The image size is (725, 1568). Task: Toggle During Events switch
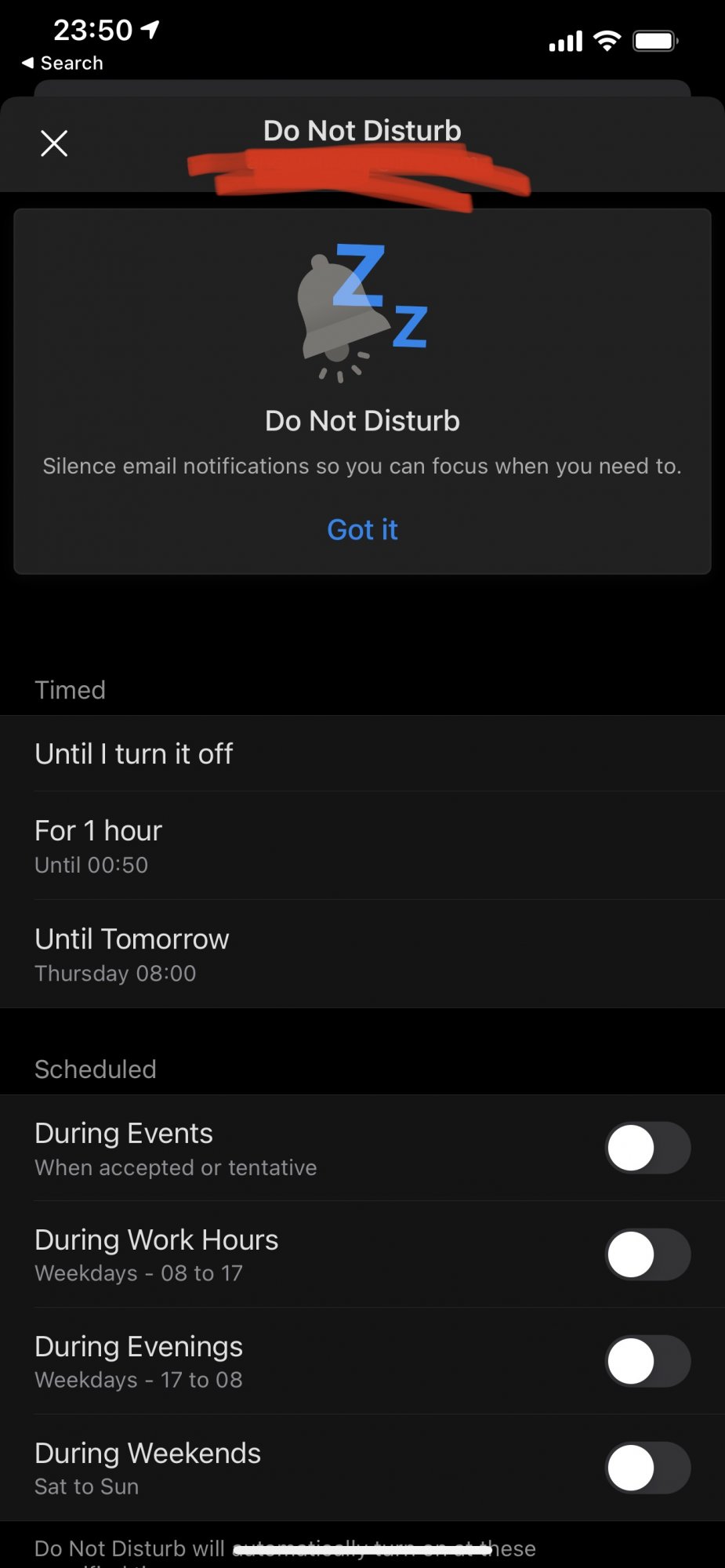coord(647,1148)
